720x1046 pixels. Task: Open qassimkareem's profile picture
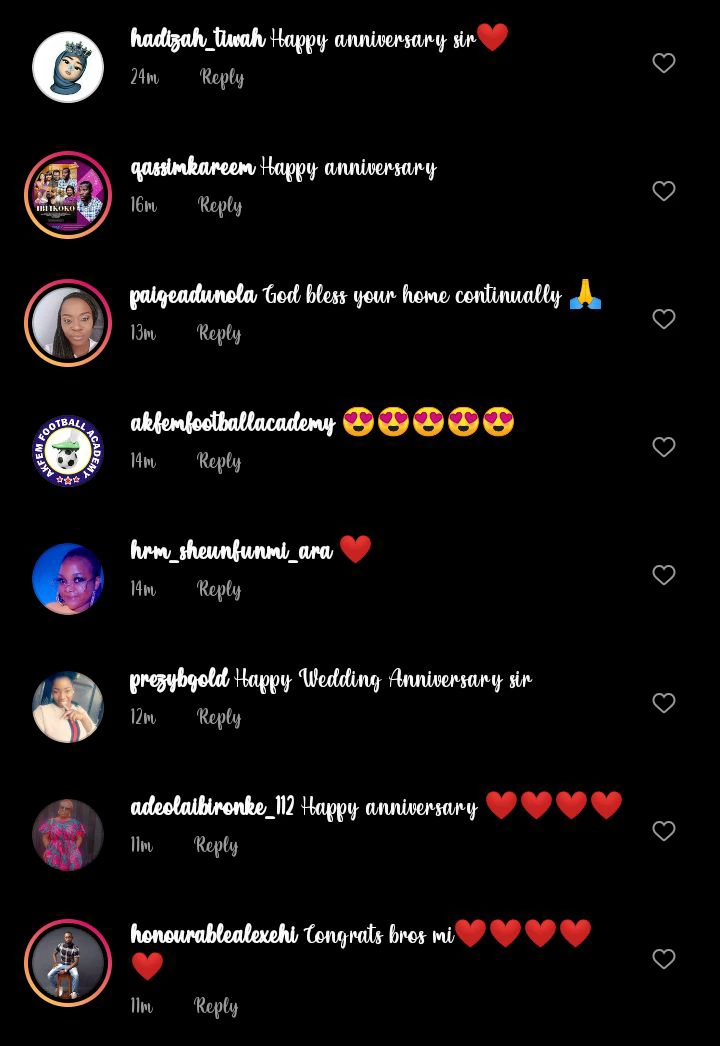(x=68, y=195)
